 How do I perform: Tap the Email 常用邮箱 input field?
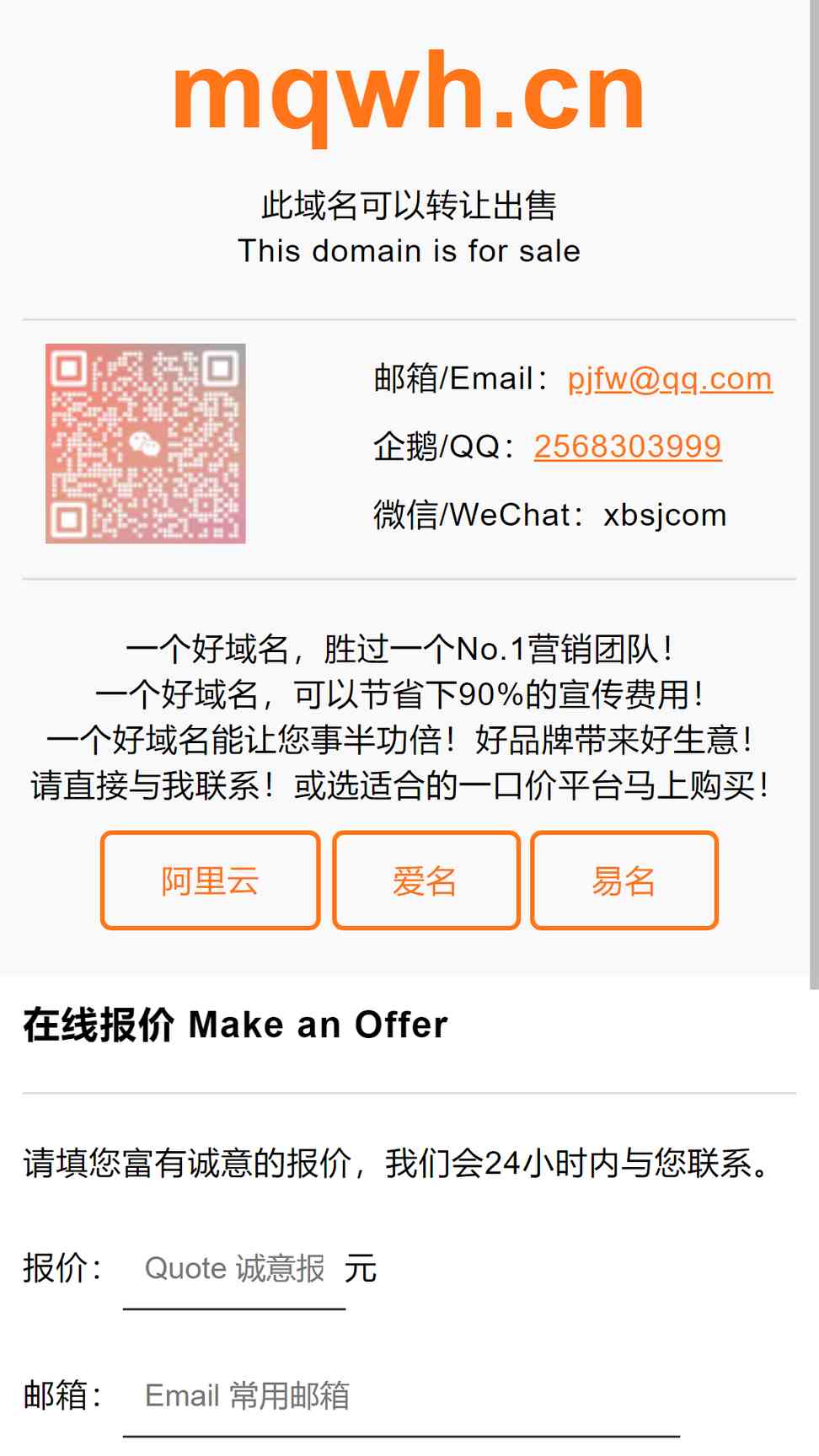pos(401,1396)
